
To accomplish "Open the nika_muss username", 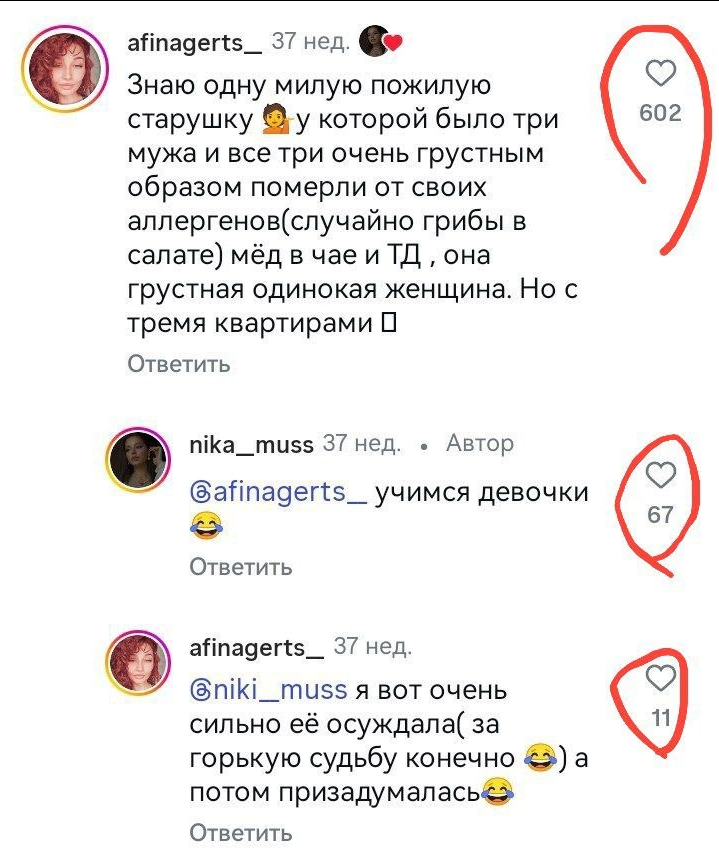I will pos(251,444).
